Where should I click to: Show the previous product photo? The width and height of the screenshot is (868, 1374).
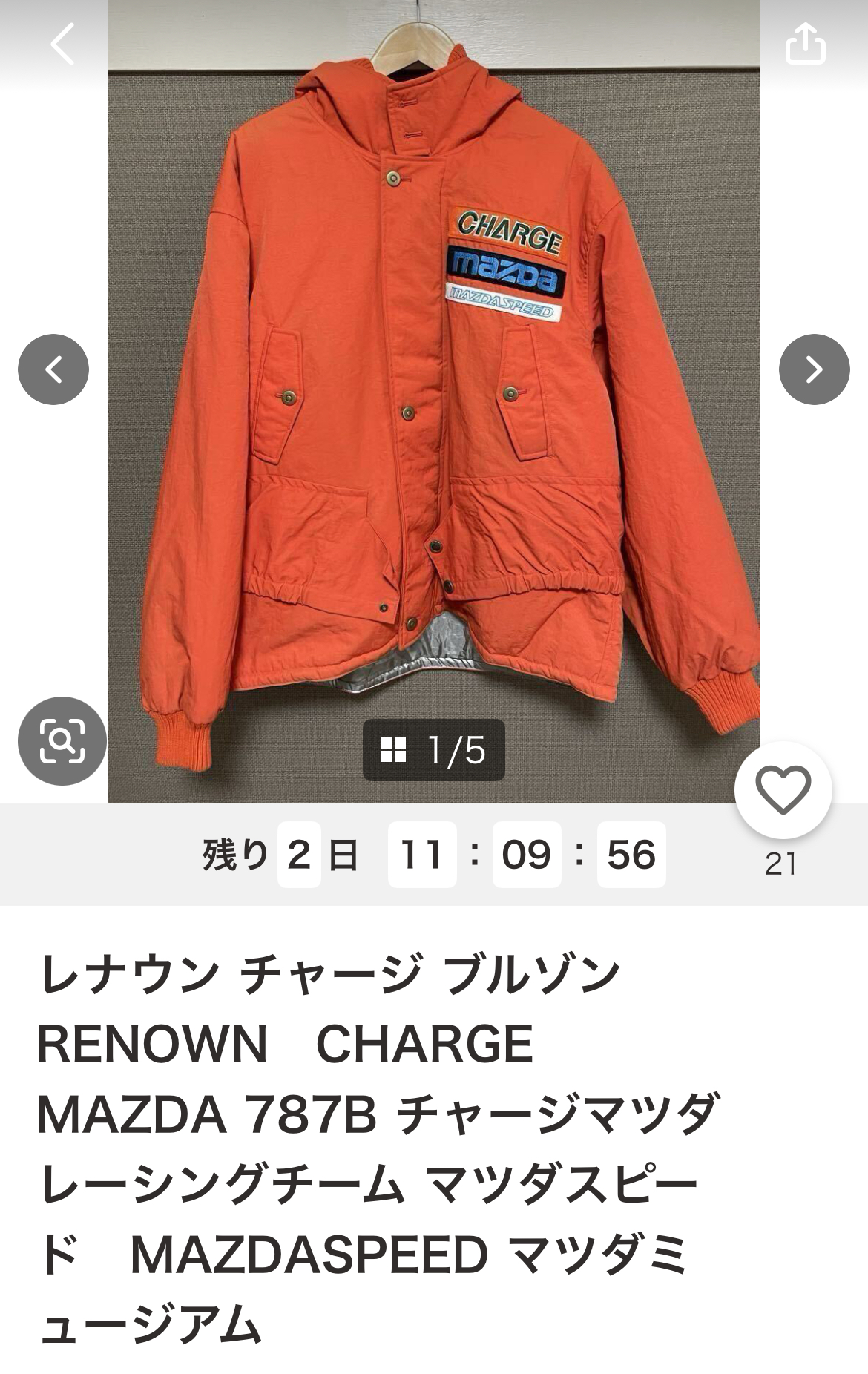coord(53,369)
